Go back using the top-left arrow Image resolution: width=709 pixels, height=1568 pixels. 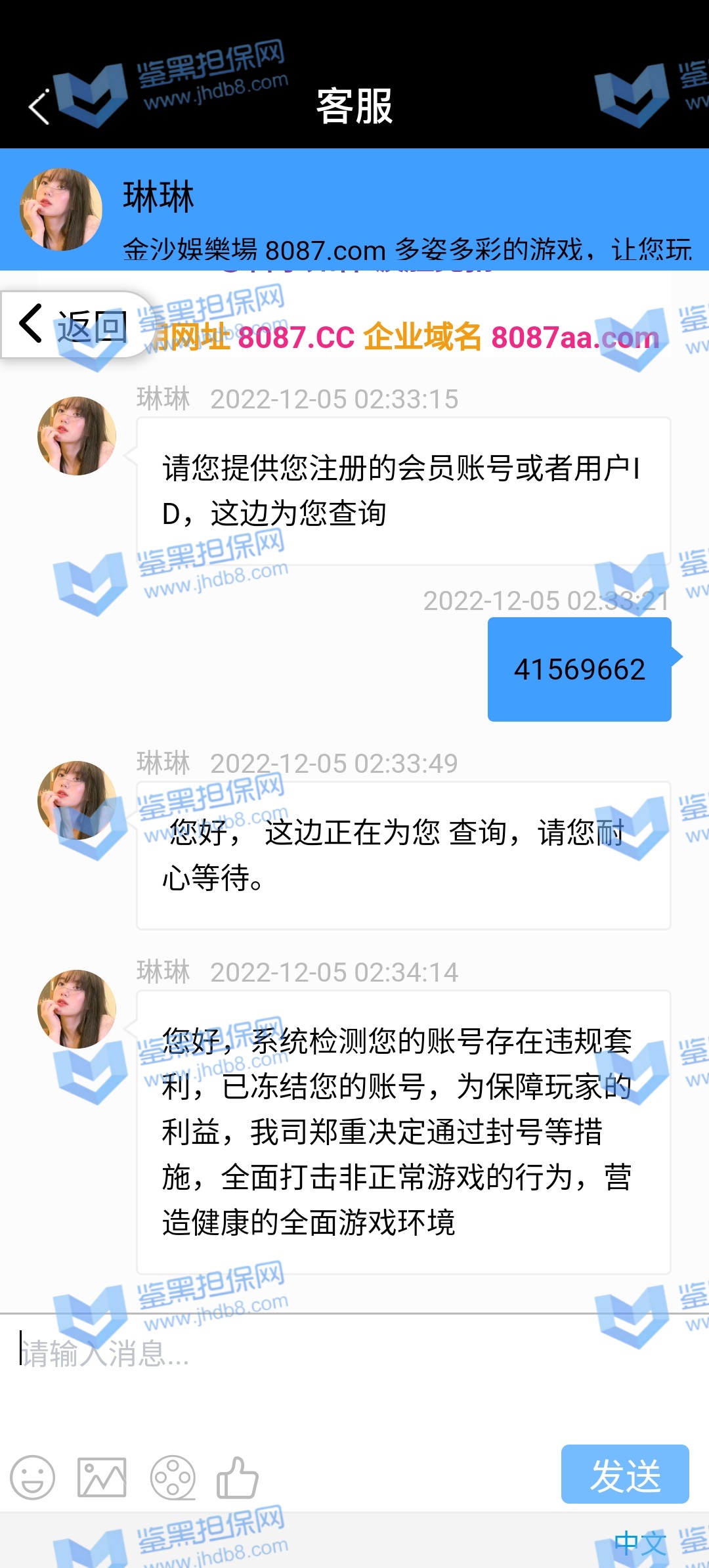pos(39,107)
